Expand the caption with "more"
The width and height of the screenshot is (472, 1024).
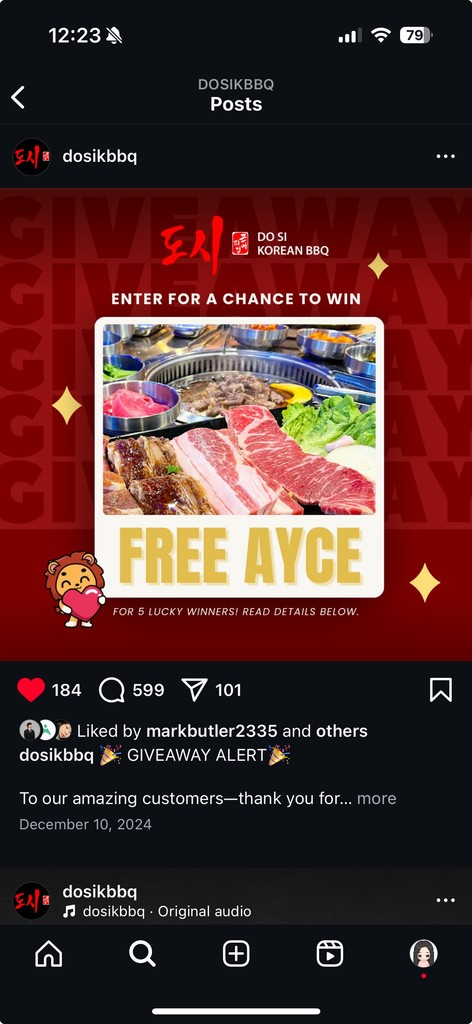(377, 798)
